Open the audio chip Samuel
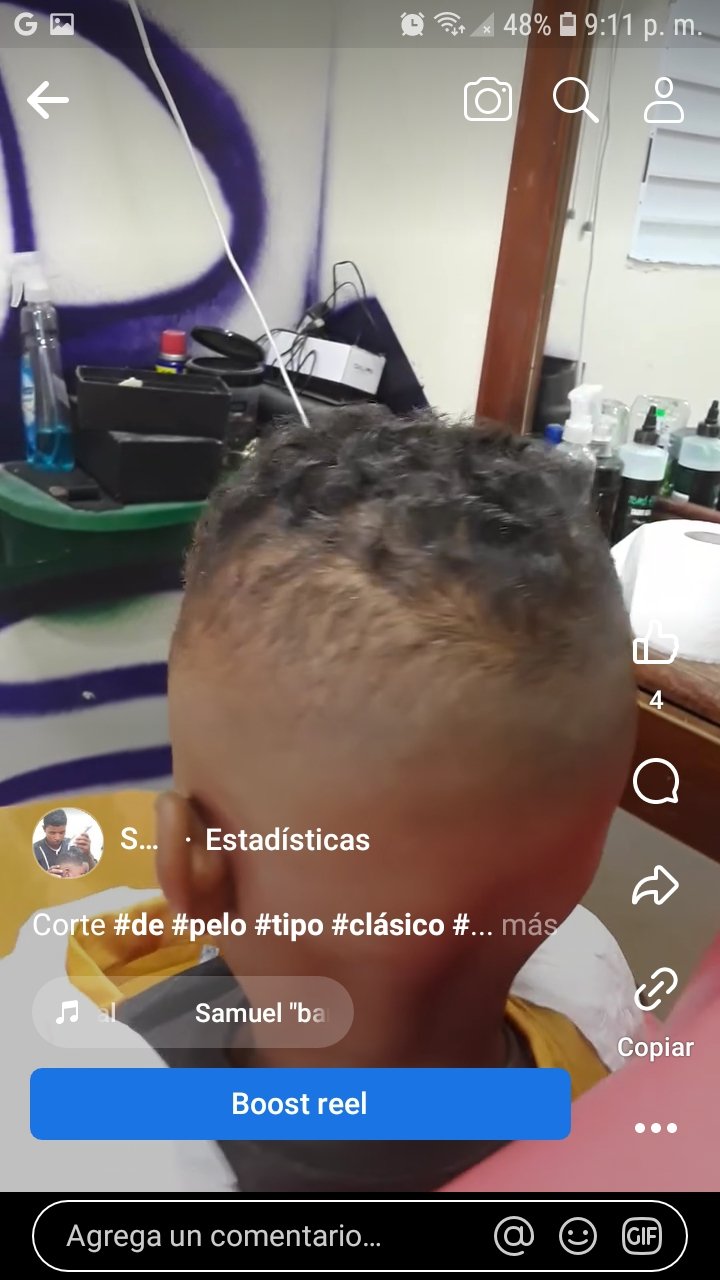Viewport: 720px width, 1280px height. pyautogui.click(x=193, y=1012)
